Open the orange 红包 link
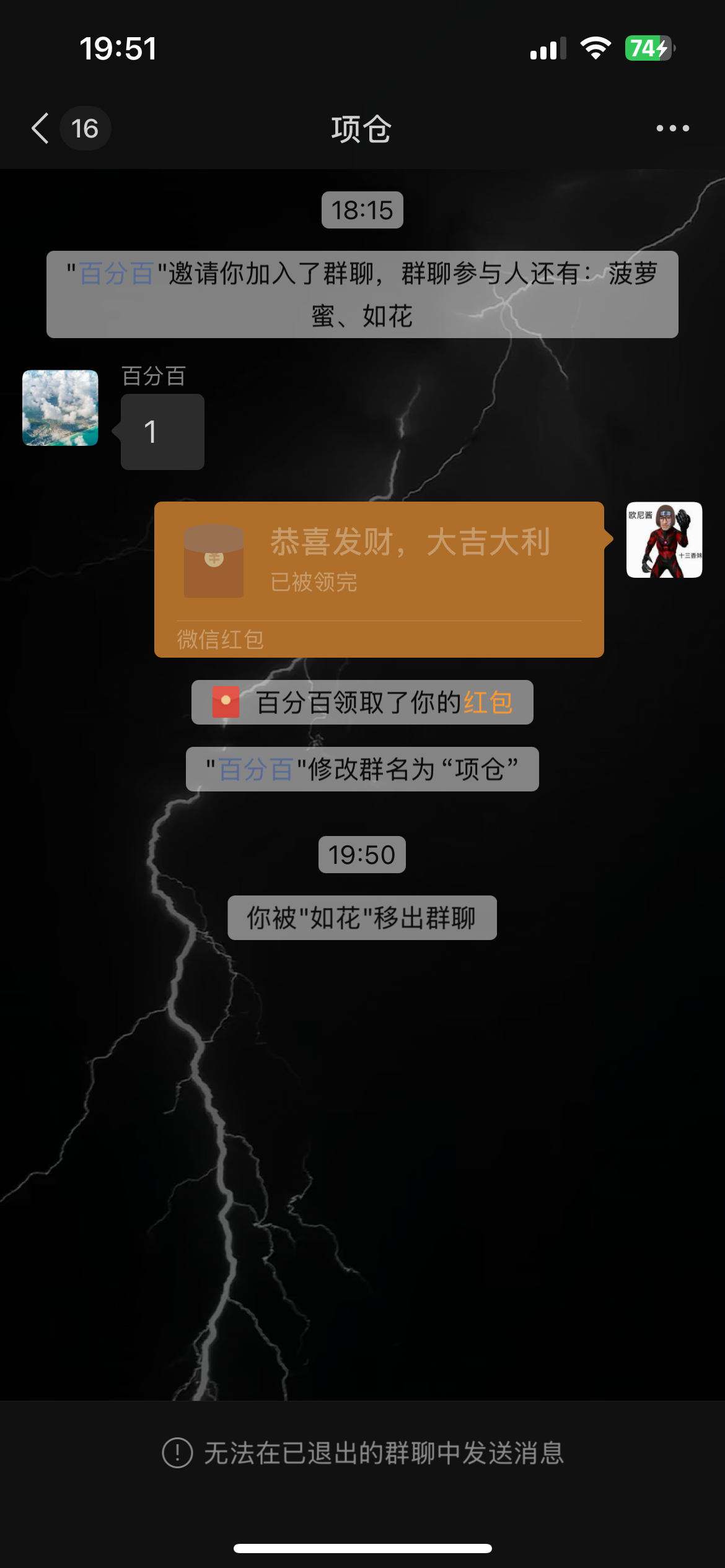The width and height of the screenshot is (725, 1568). point(488,702)
